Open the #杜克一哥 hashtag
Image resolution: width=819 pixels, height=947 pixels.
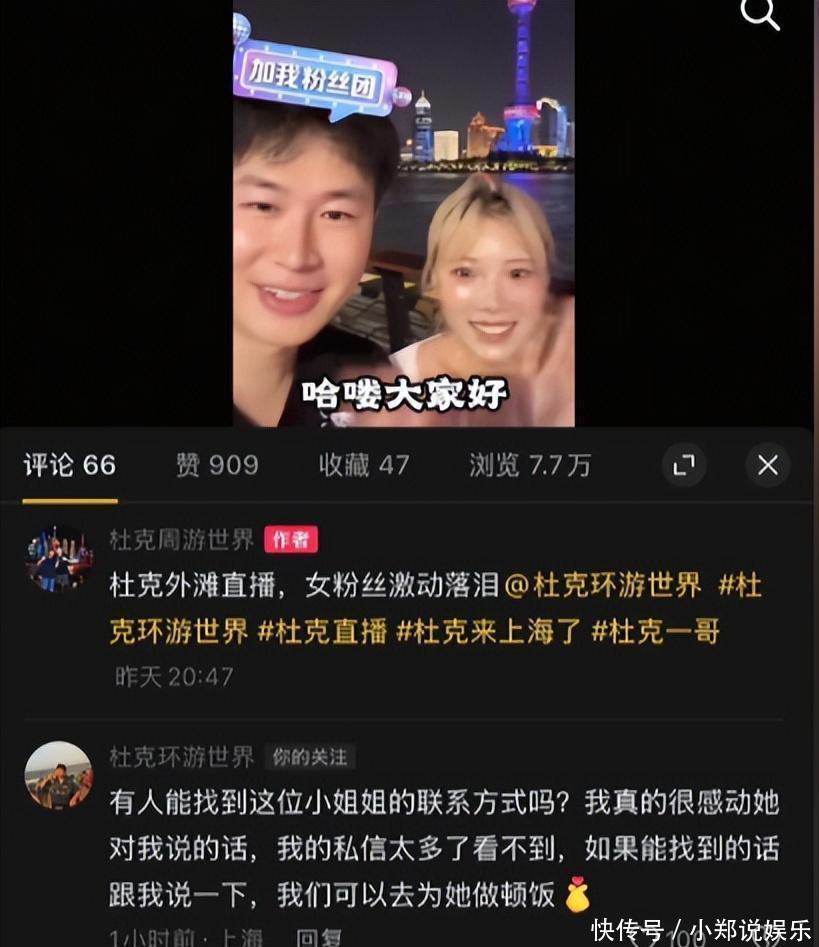pos(654,632)
